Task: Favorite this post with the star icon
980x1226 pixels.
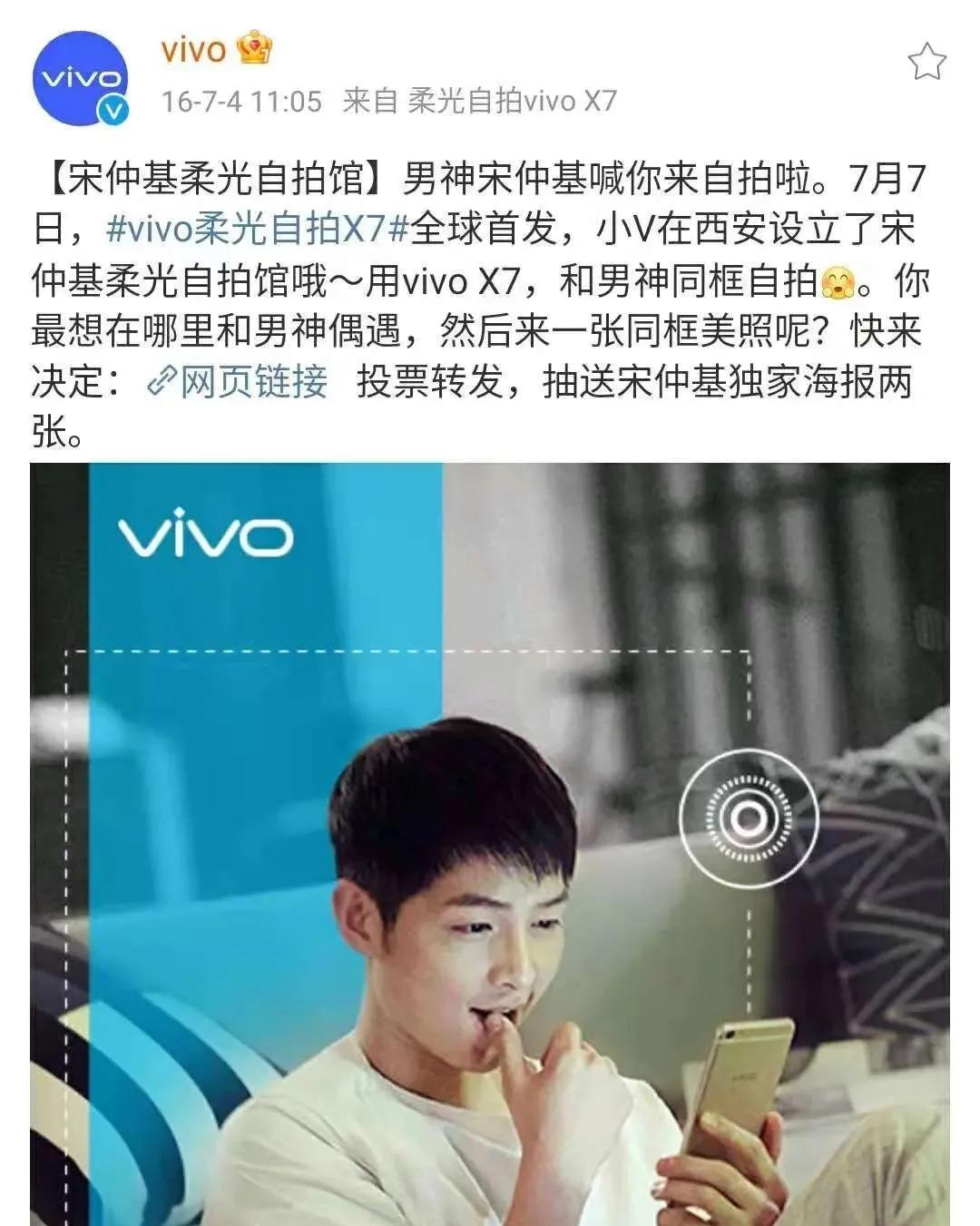Action: pos(926,62)
